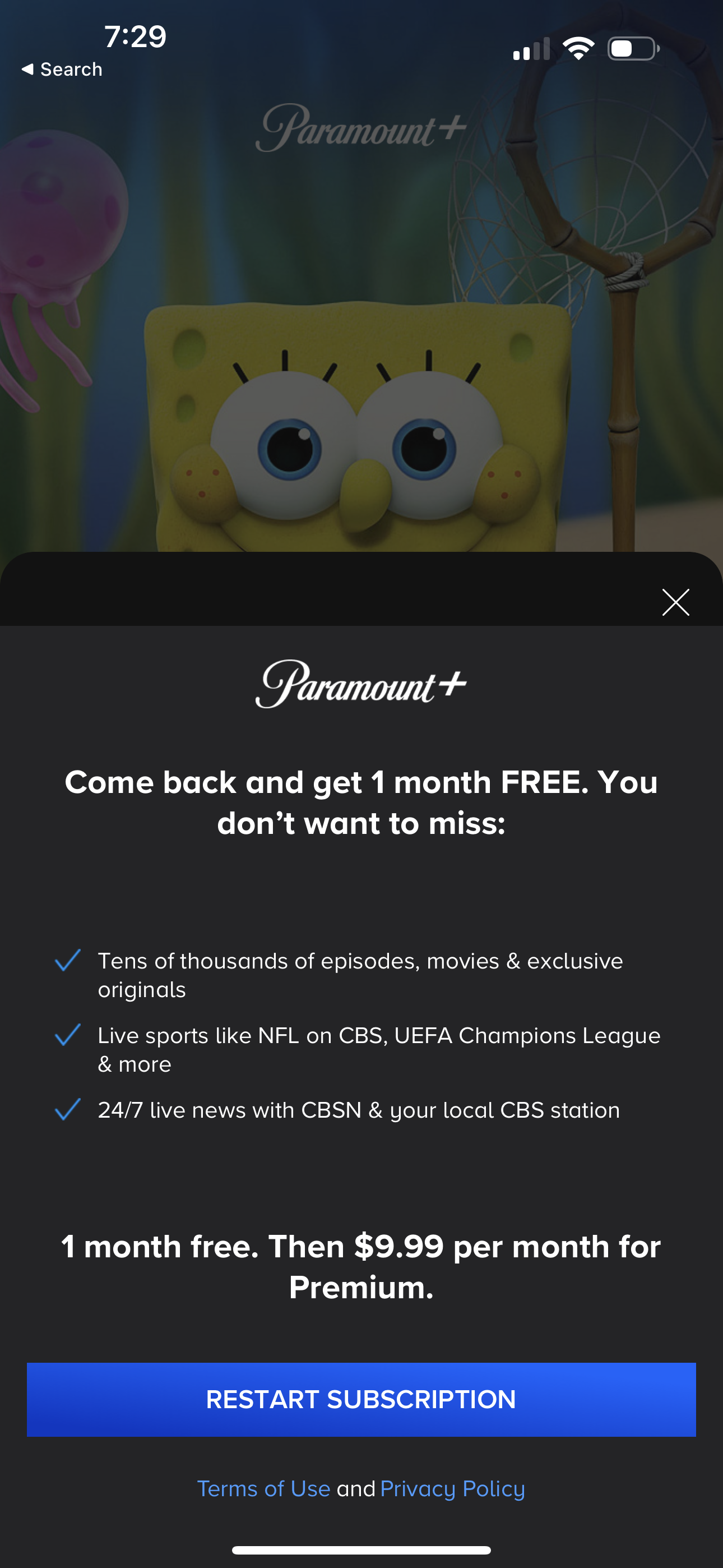Tap the checkmark next to live sports
723x1568 pixels.
pos(69,1035)
